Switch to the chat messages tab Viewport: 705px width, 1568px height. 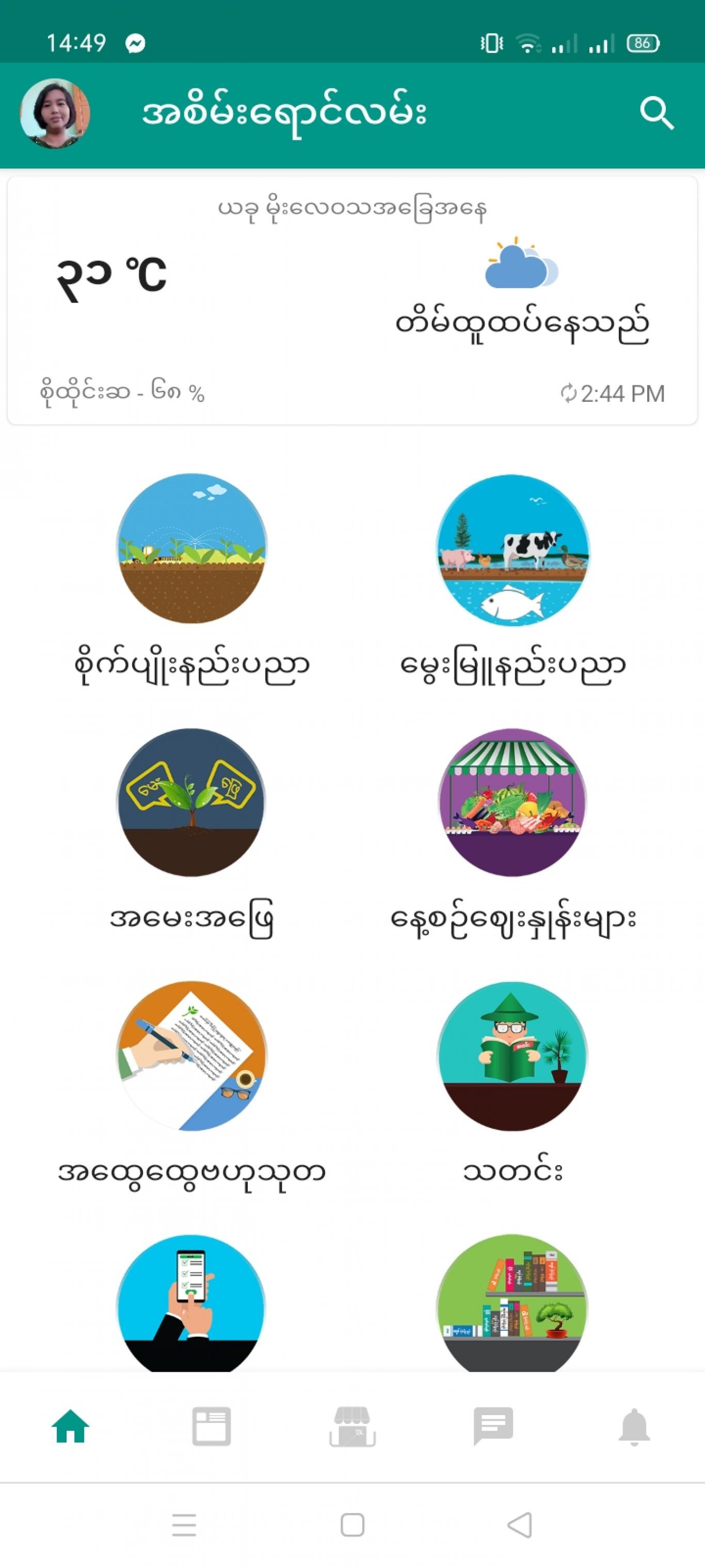(x=493, y=1426)
